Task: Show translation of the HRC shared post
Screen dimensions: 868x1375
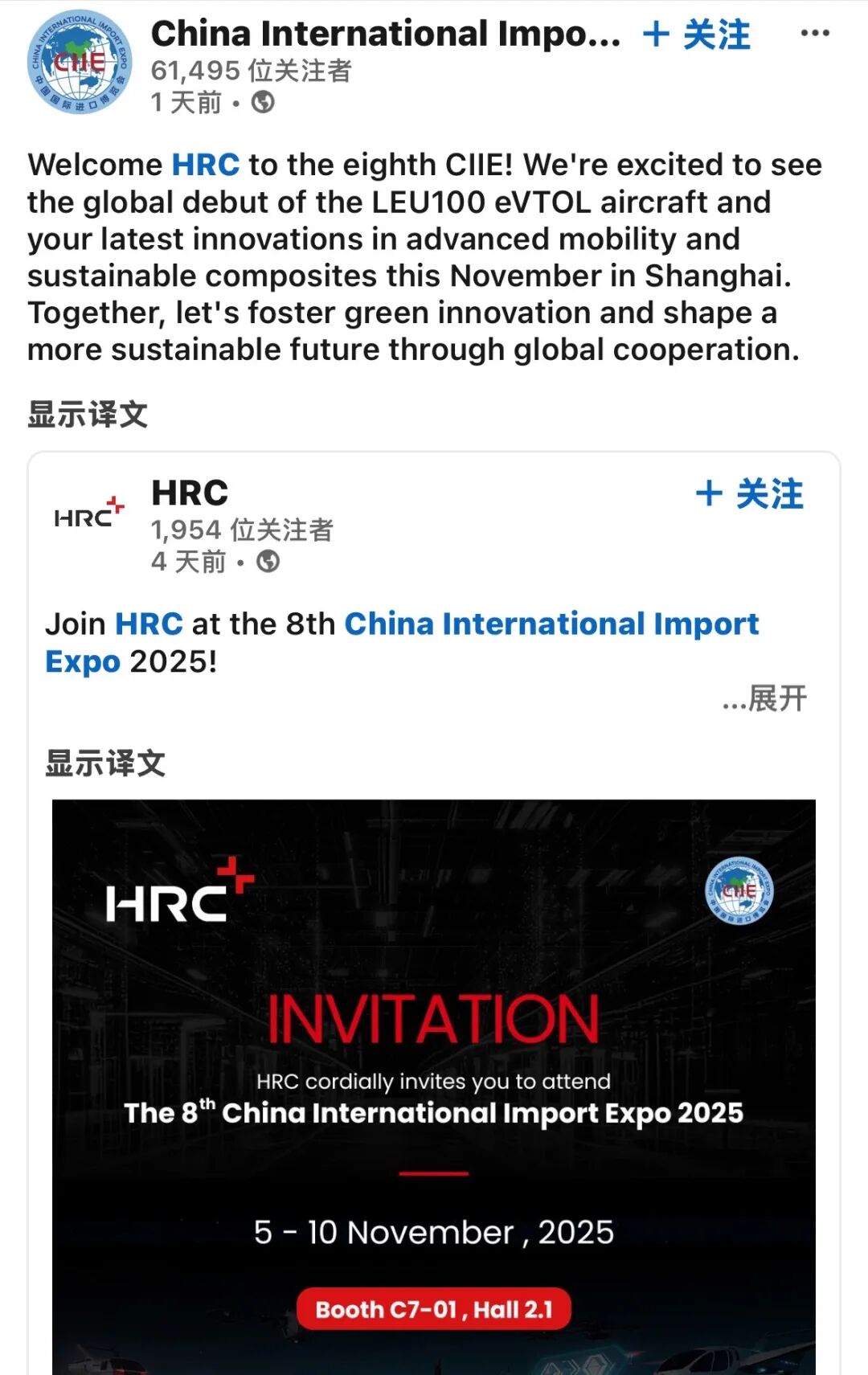Action: point(105,763)
